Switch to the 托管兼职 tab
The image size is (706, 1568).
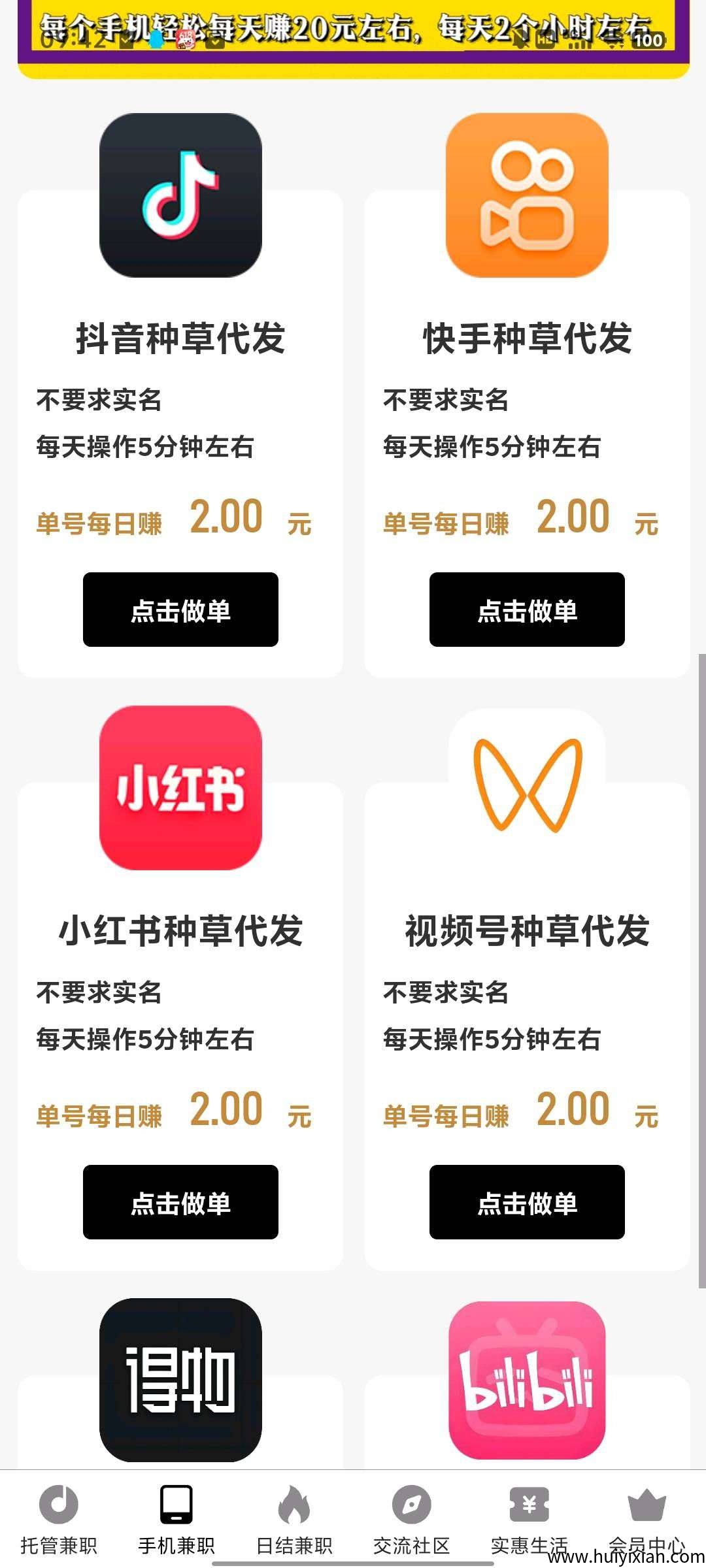[x=59, y=1519]
